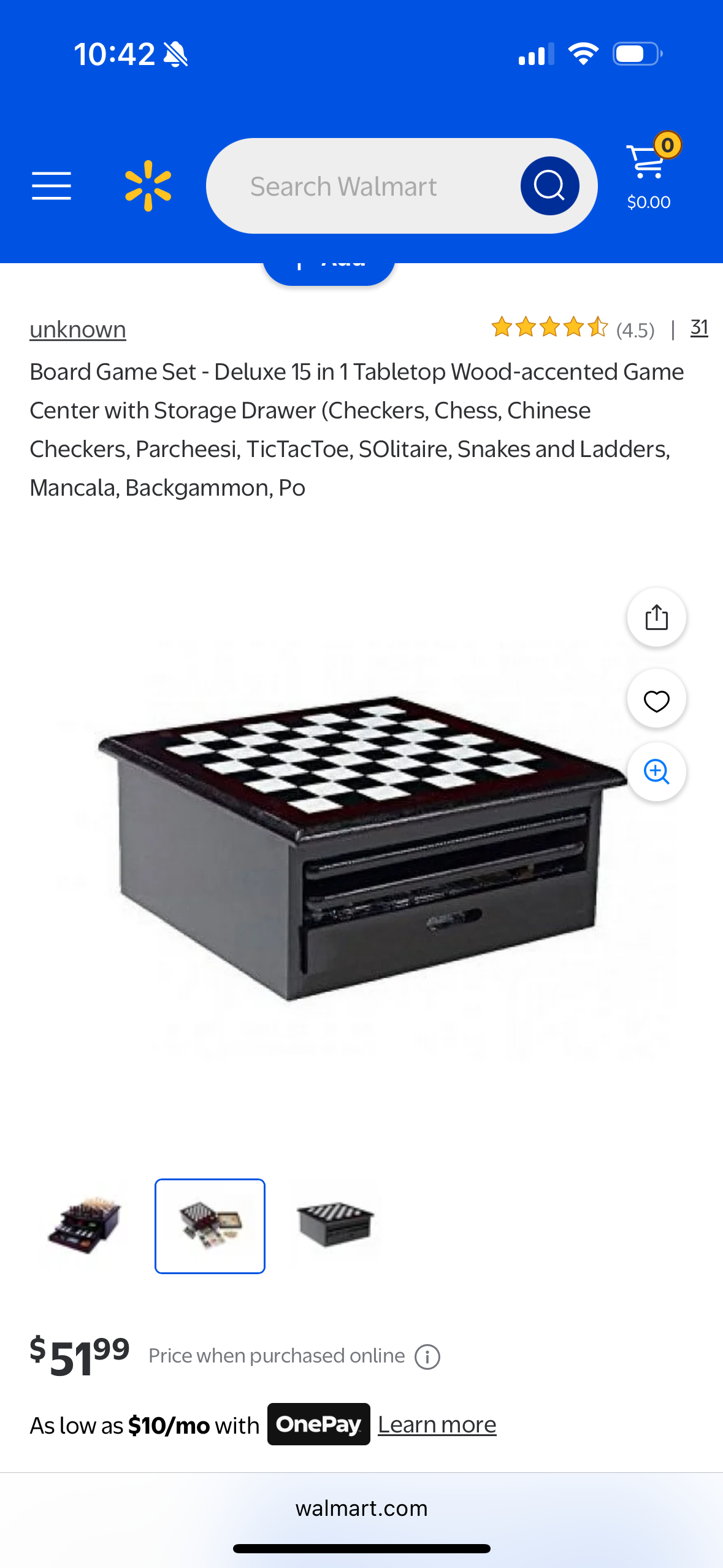
Task: Open the Search Walmart field
Action: click(368, 186)
